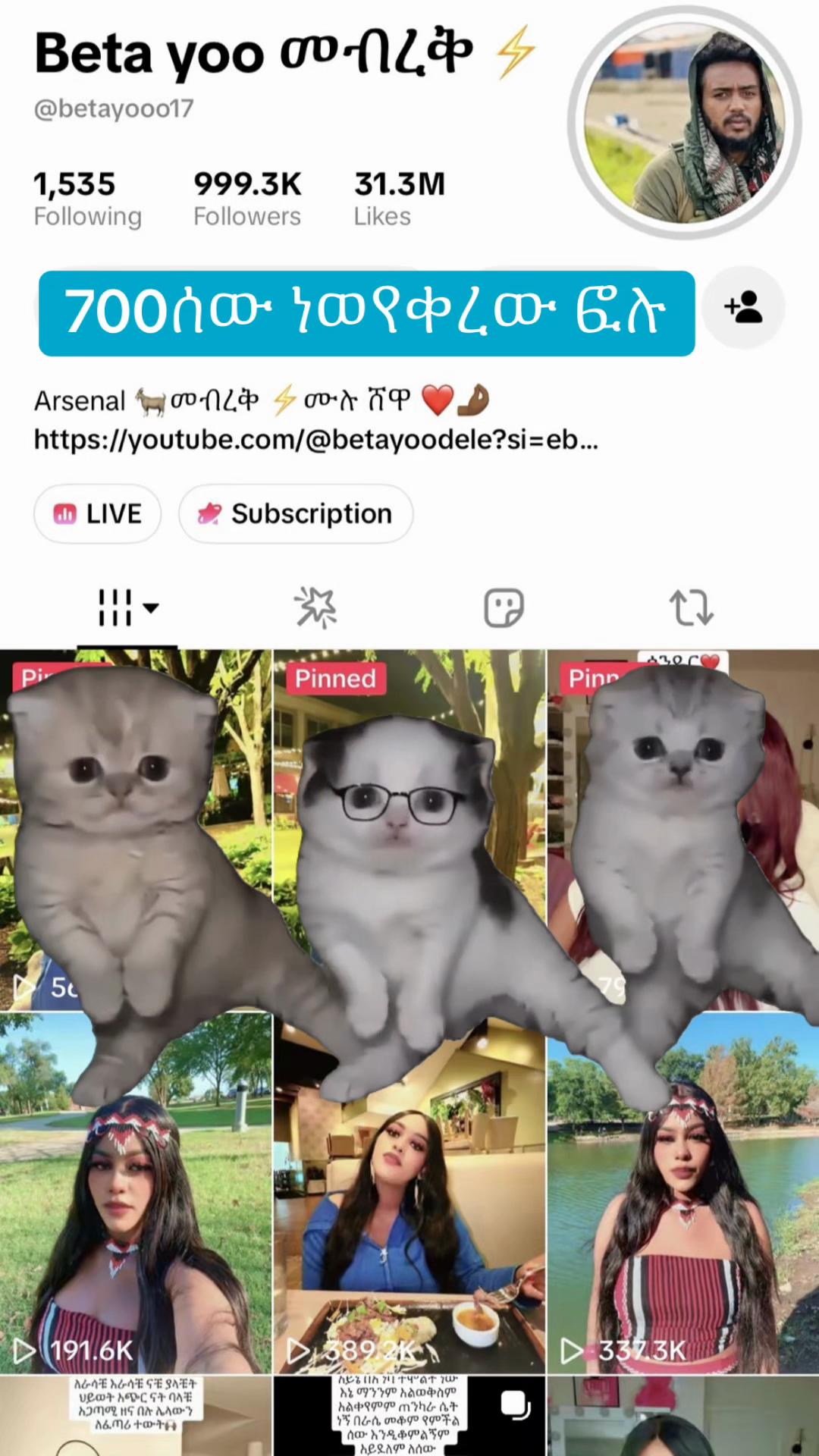View the 1,535 Following list
The width and height of the screenshot is (819, 1456).
[x=87, y=199]
